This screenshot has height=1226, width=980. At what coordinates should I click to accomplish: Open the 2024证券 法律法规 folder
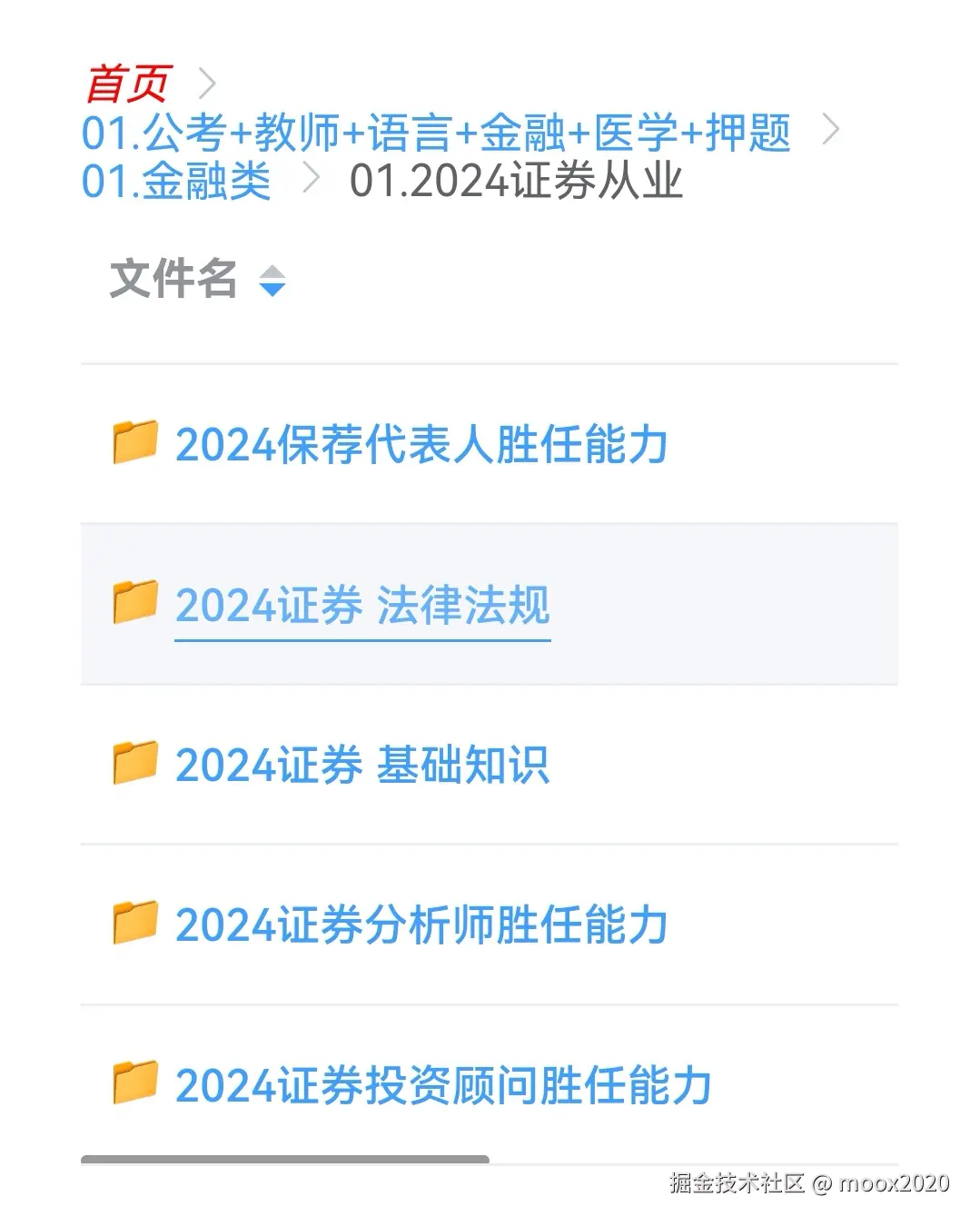click(x=362, y=605)
